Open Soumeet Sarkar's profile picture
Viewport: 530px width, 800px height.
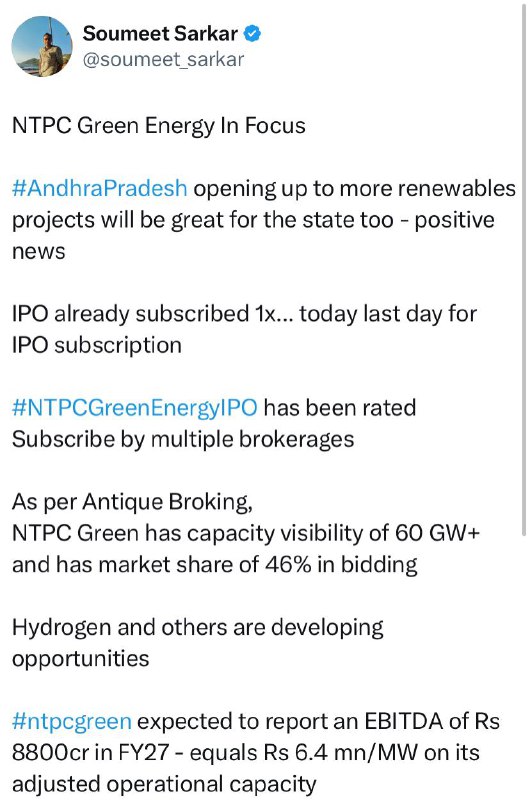coord(42,46)
